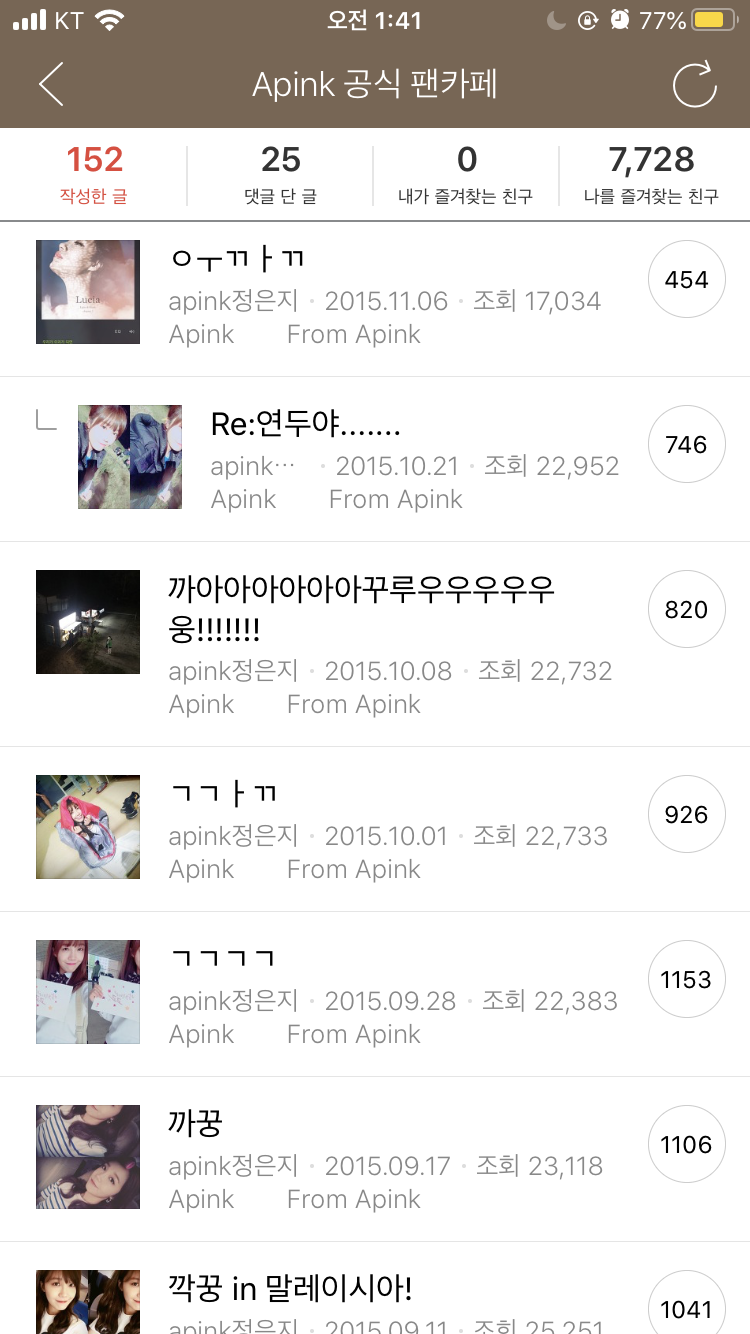
Task: View 1106 comments on 까꿍 post
Action: point(686,1145)
